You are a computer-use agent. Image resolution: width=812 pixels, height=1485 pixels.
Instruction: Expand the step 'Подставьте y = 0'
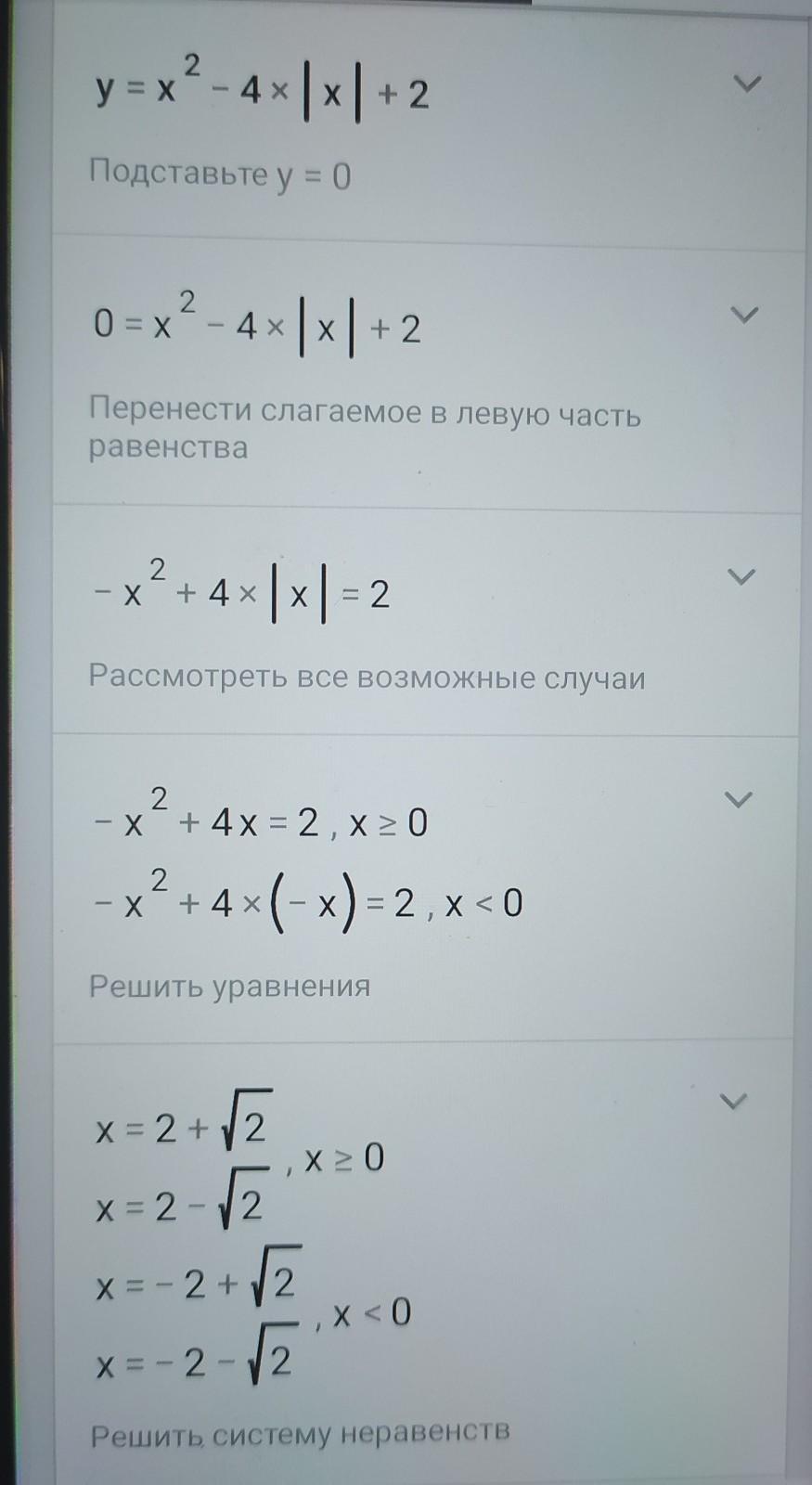747,84
